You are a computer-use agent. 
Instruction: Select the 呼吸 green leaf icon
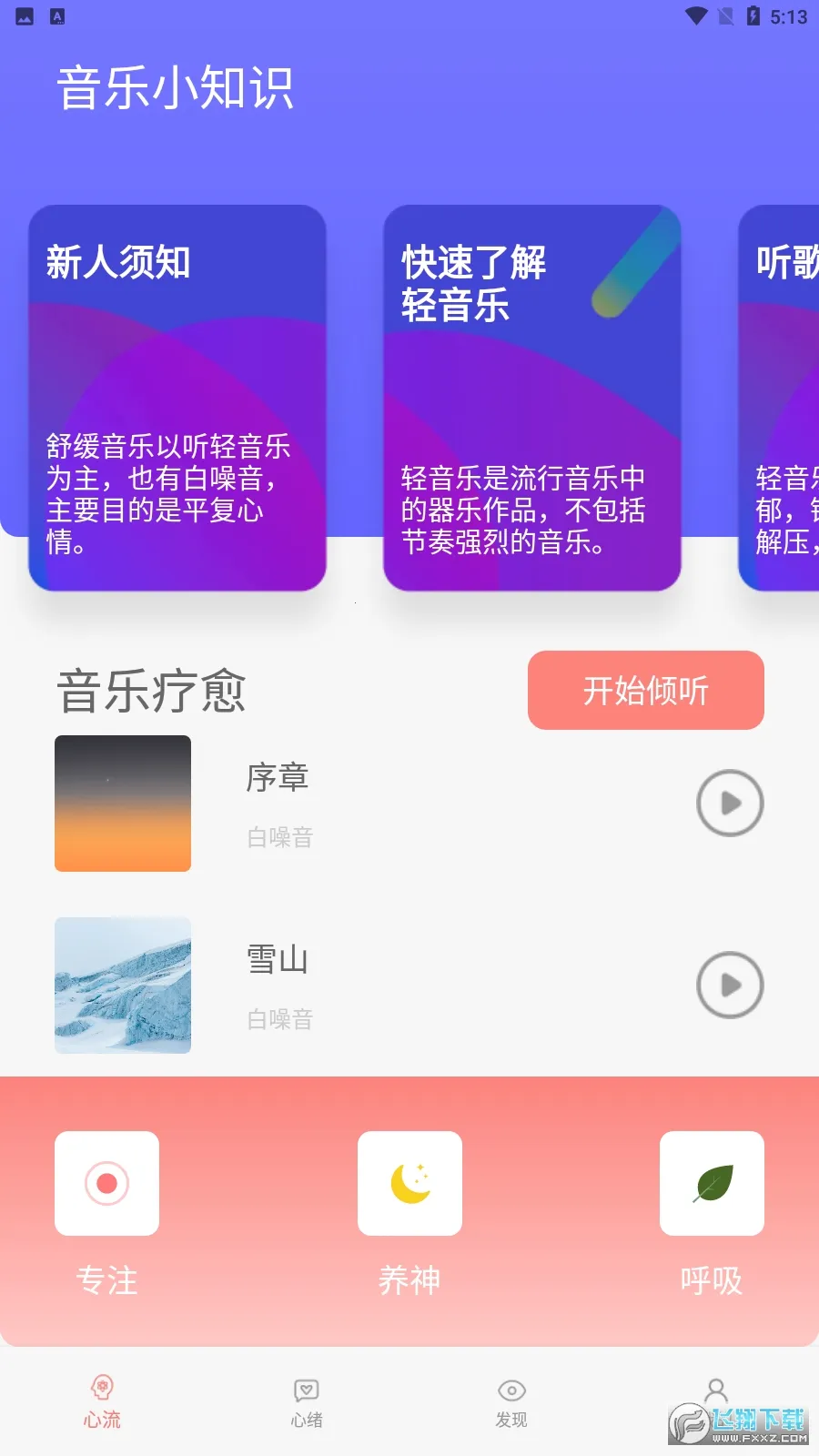point(712,1183)
